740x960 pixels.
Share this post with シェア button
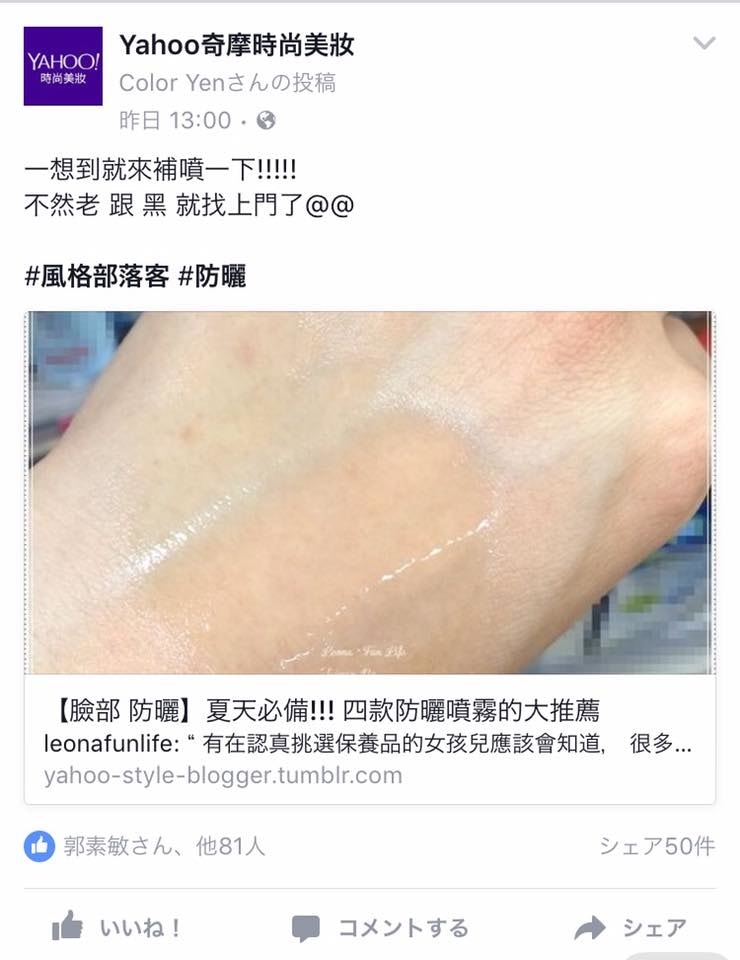click(630, 927)
